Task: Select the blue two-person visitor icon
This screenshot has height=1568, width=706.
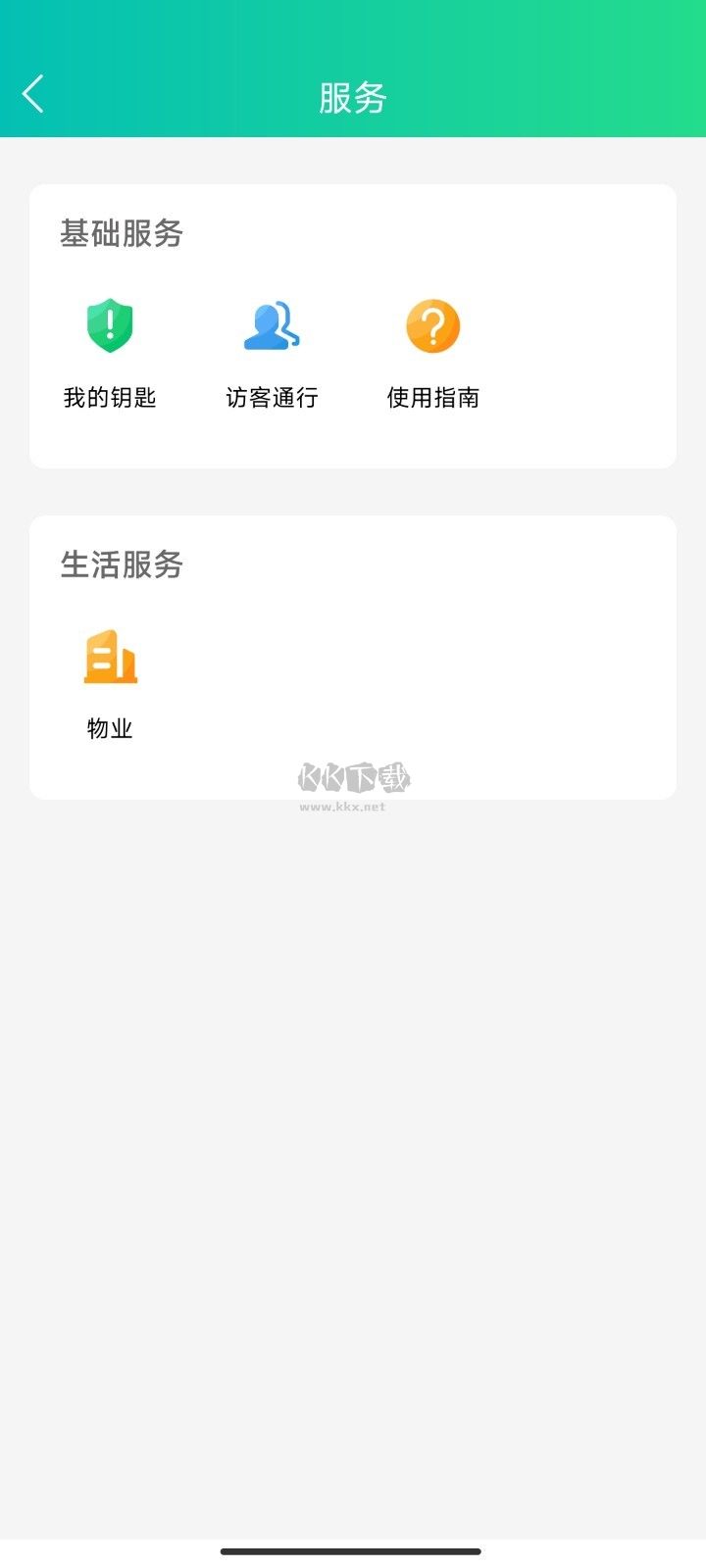Action: (x=272, y=326)
